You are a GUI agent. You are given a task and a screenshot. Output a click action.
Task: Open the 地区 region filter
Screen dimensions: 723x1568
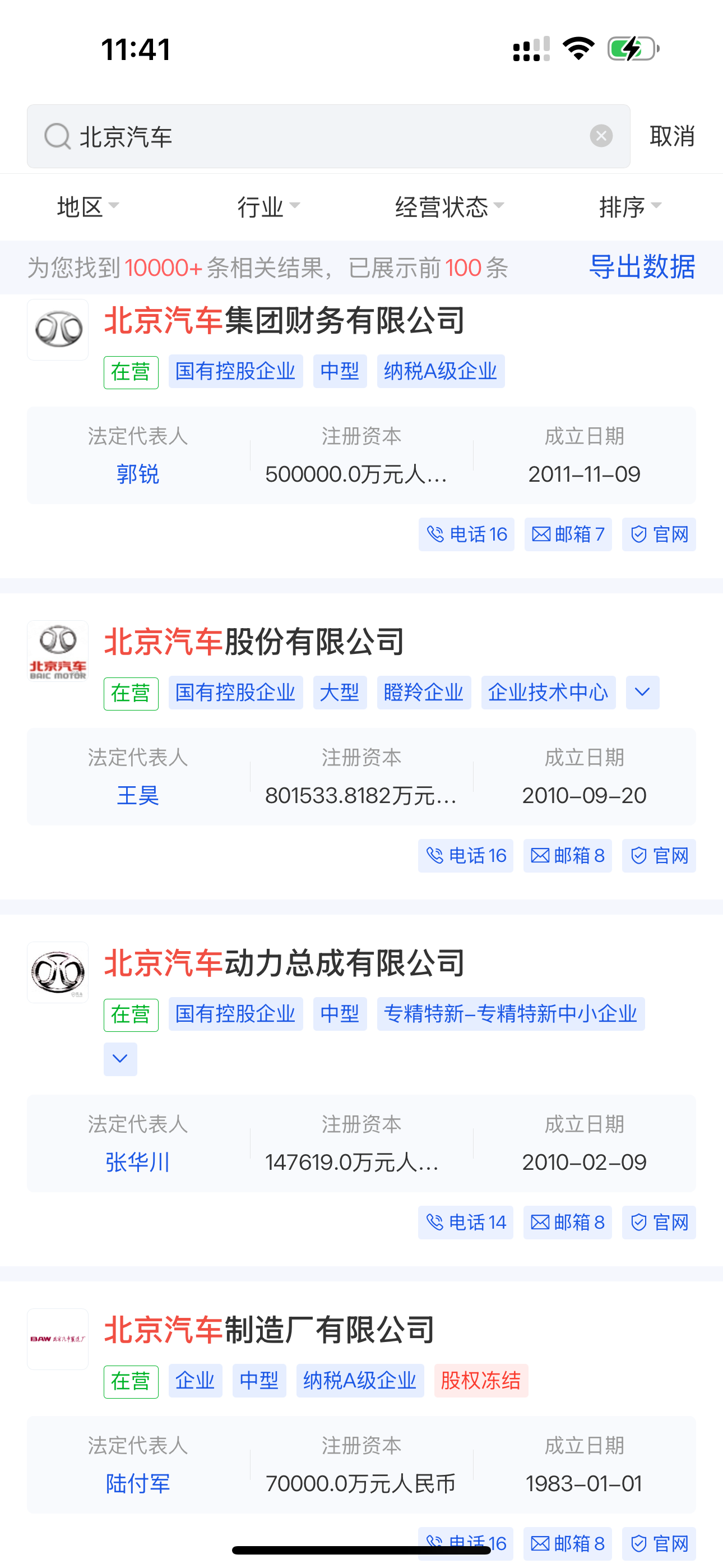(87, 207)
